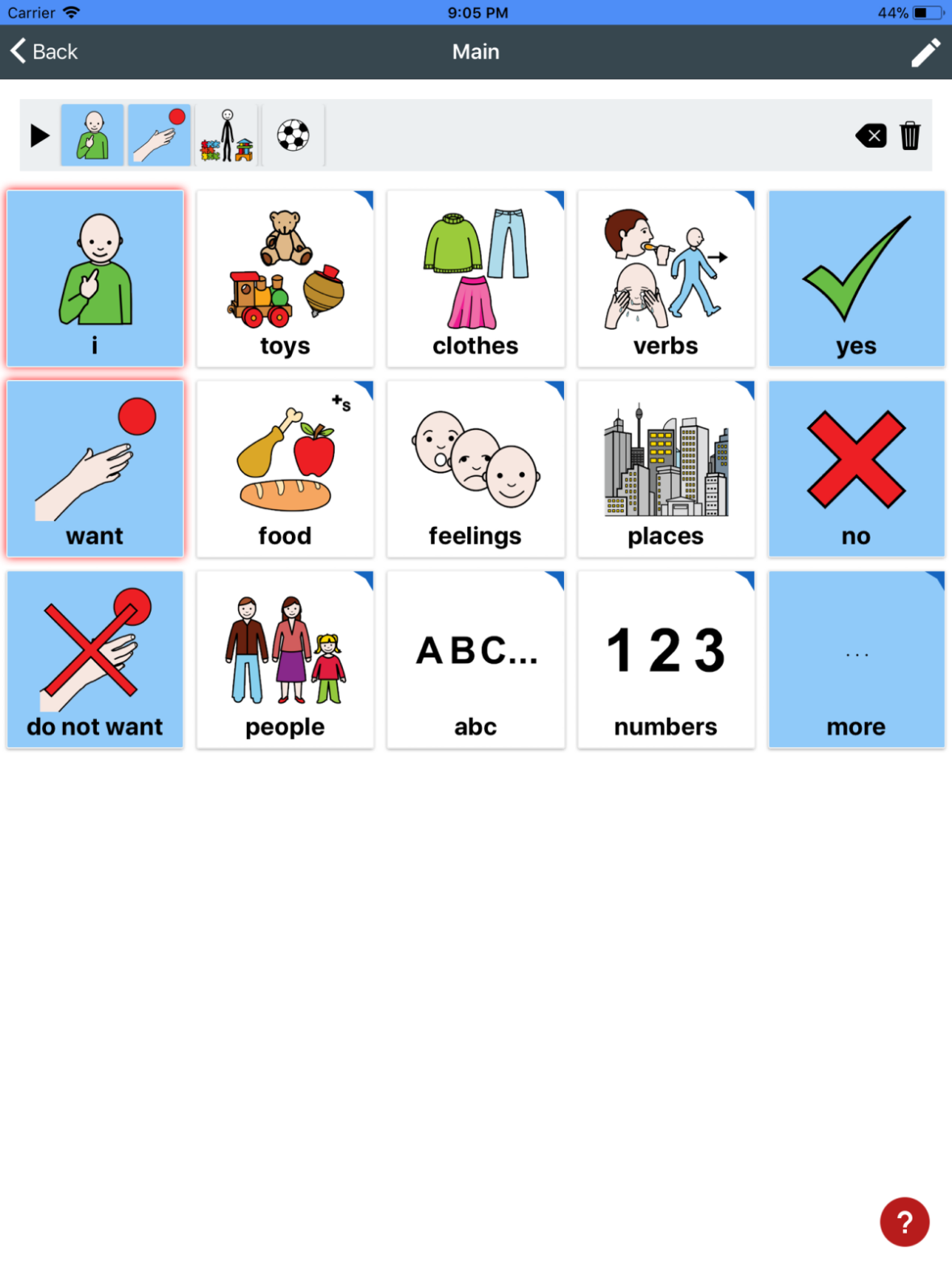
Task: Navigate back with the Back button
Action: pyautogui.click(x=44, y=52)
